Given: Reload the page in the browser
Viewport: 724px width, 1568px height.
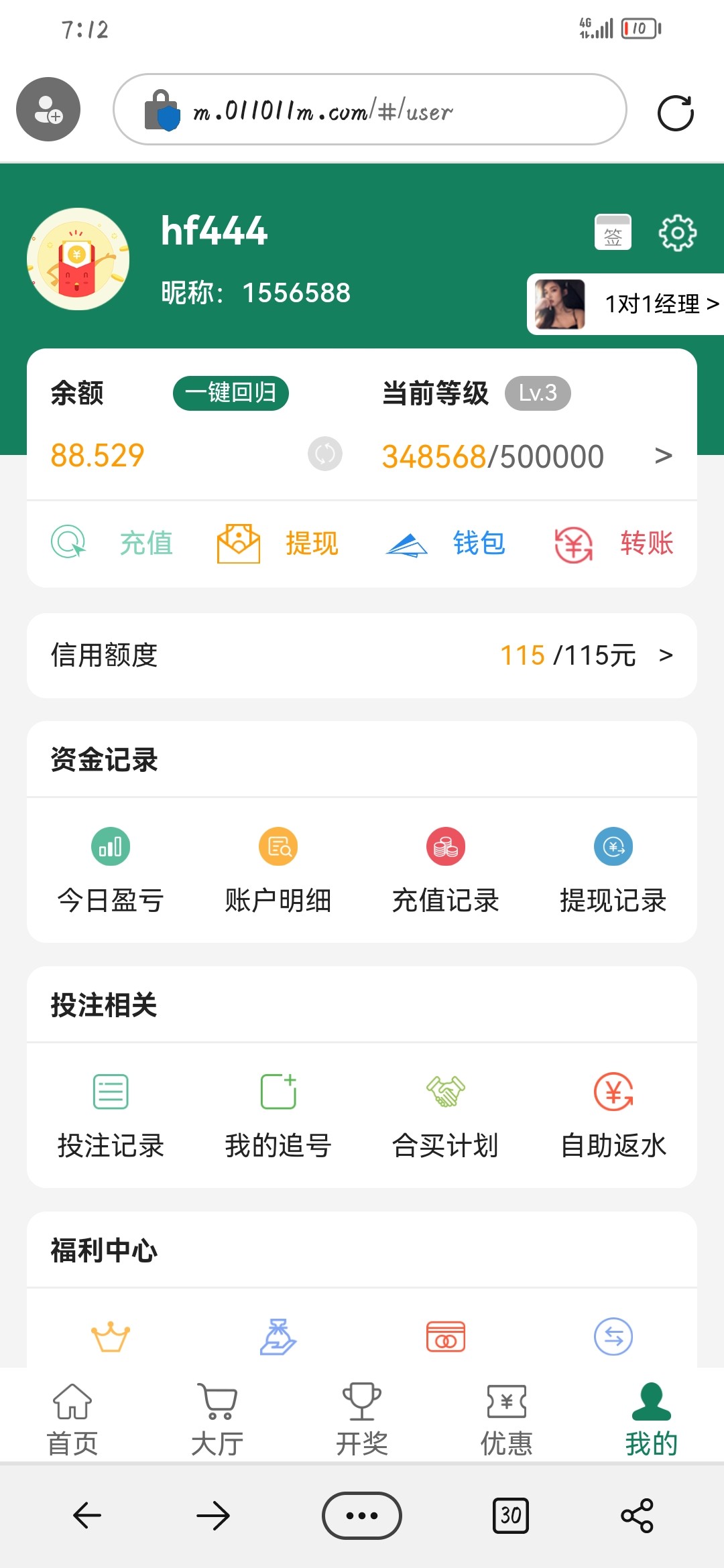Looking at the screenshot, I should click(675, 113).
